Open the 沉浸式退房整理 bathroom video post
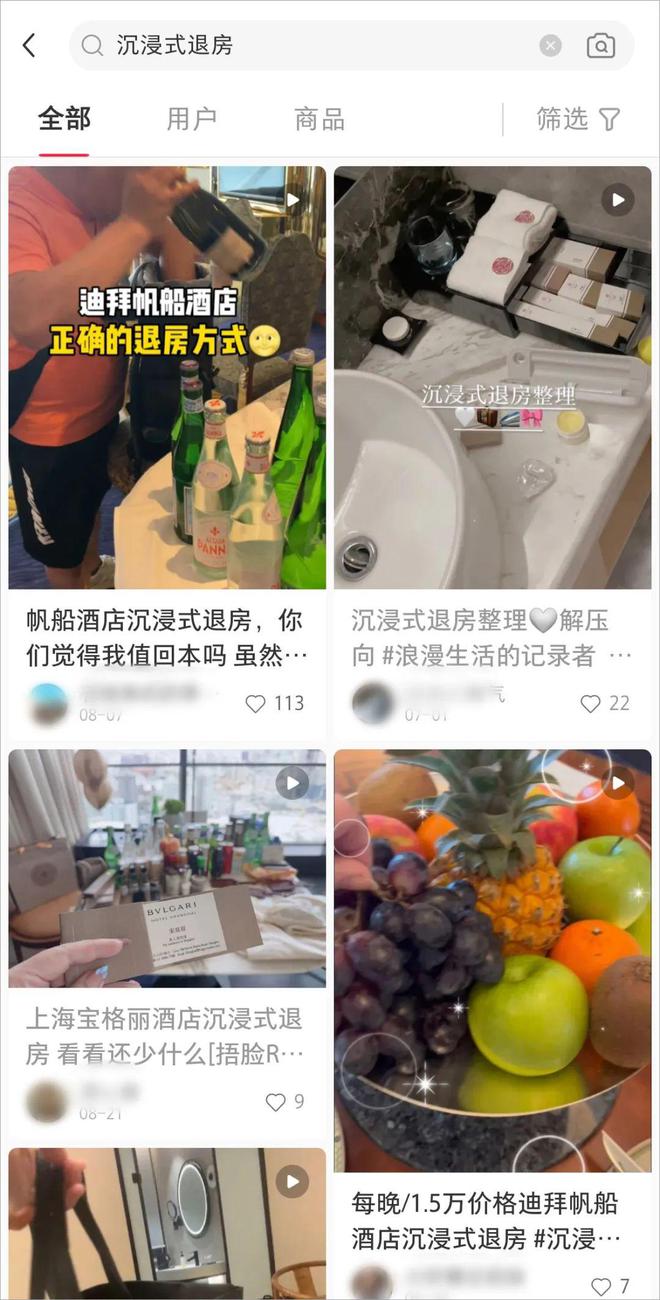The height and width of the screenshot is (1300, 660). [x=492, y=378]
